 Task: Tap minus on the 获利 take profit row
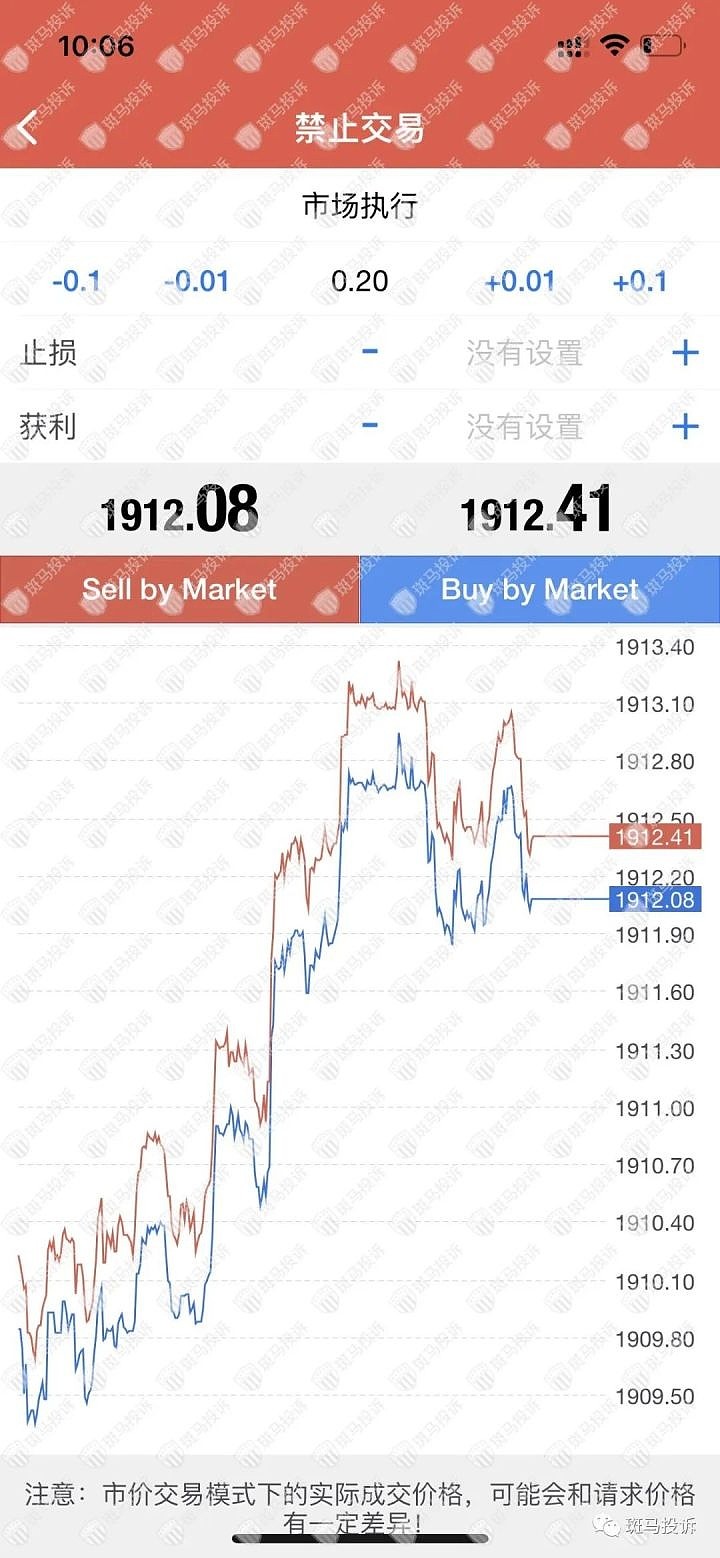370,425
